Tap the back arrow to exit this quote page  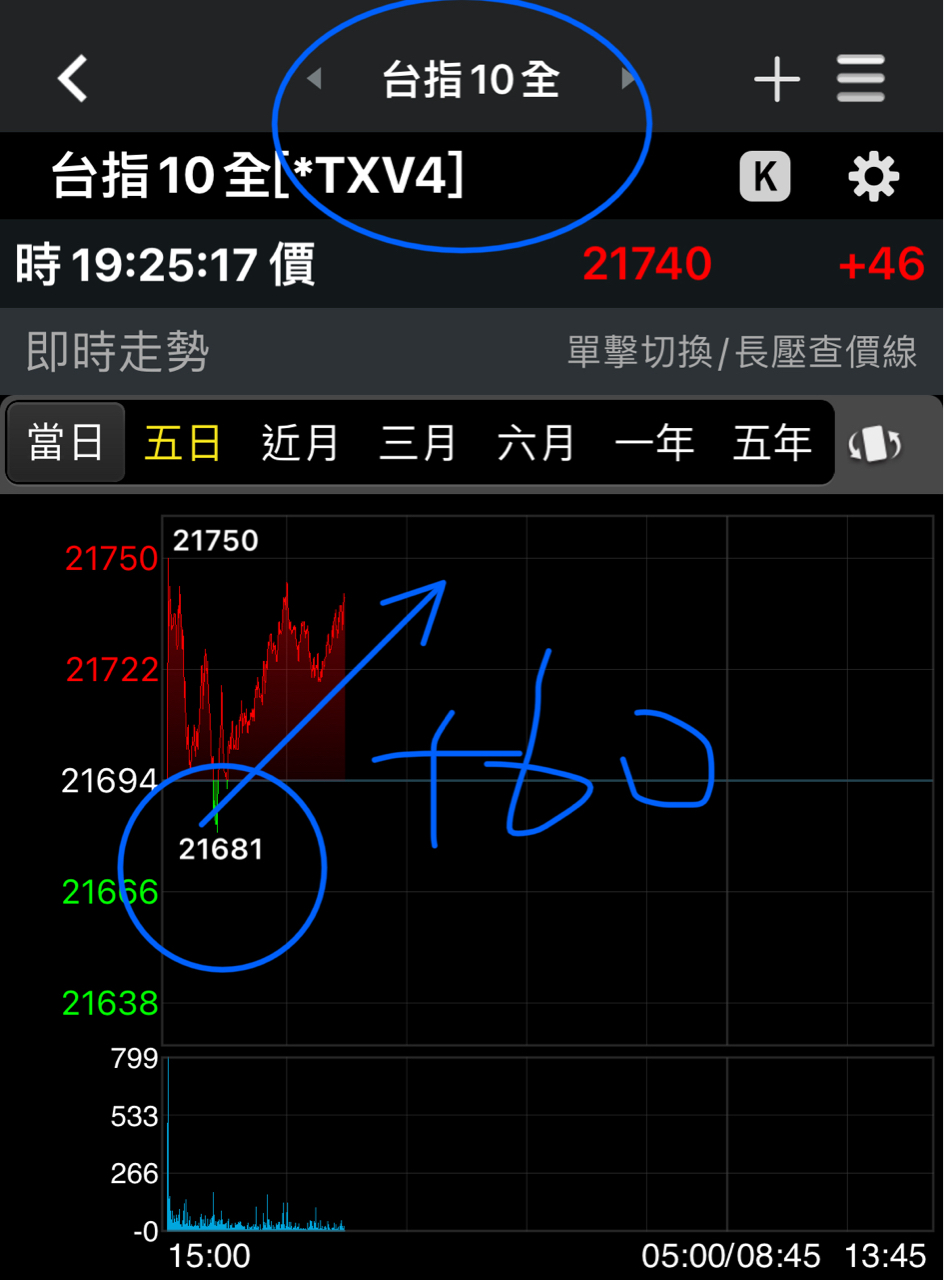[x=71, y=78]
